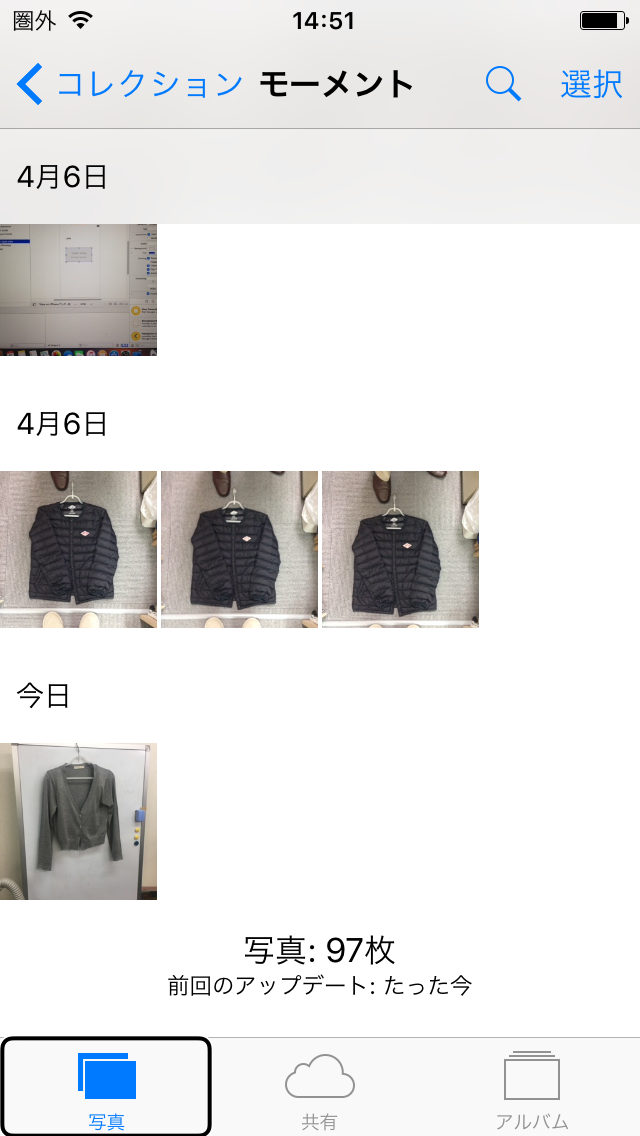Tap the 選択 button
Image resolution: width=640 pixels, height=1136 pixels.
point(591,84)
